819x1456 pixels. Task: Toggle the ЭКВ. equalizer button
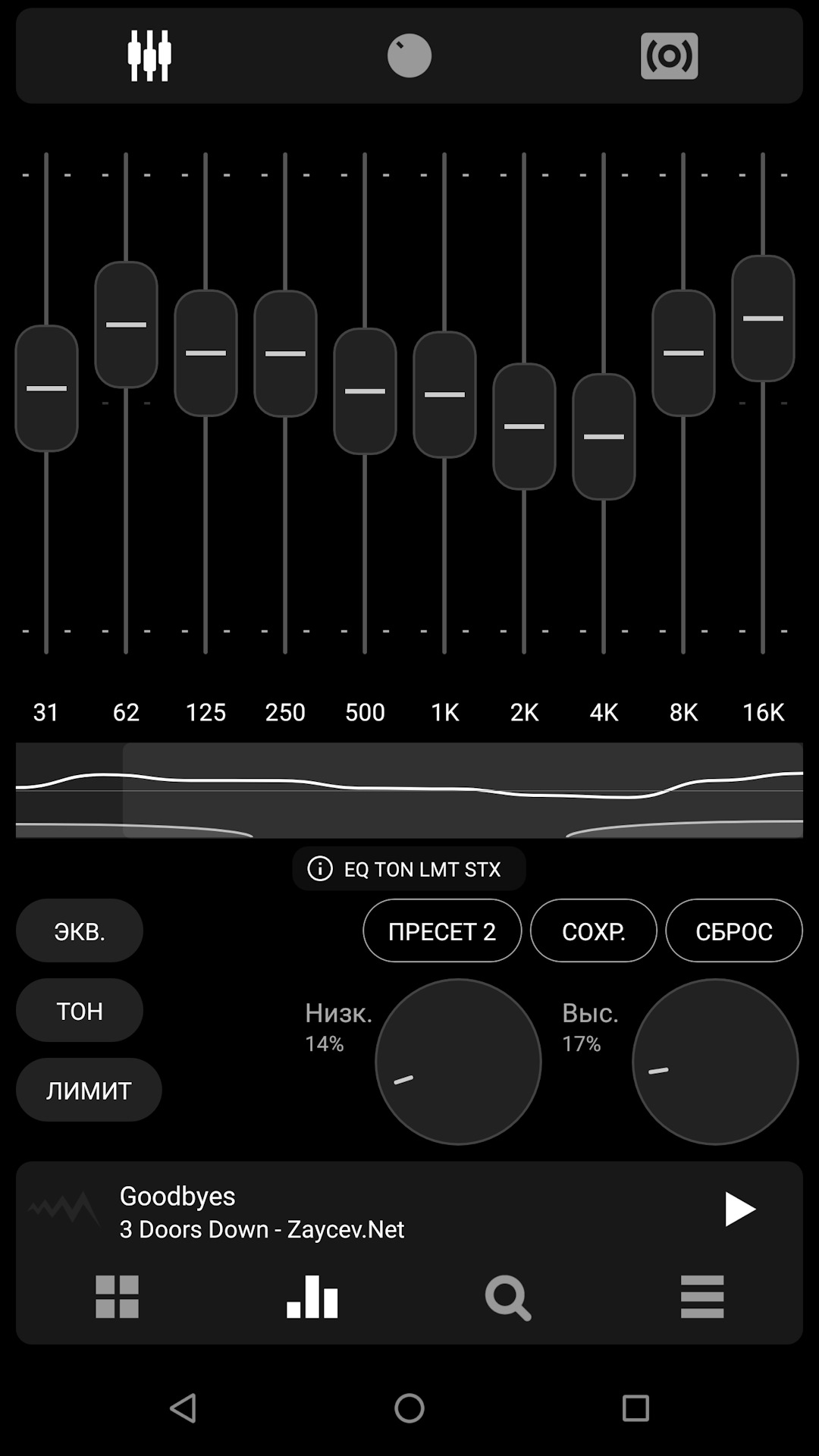coord(80,930)
